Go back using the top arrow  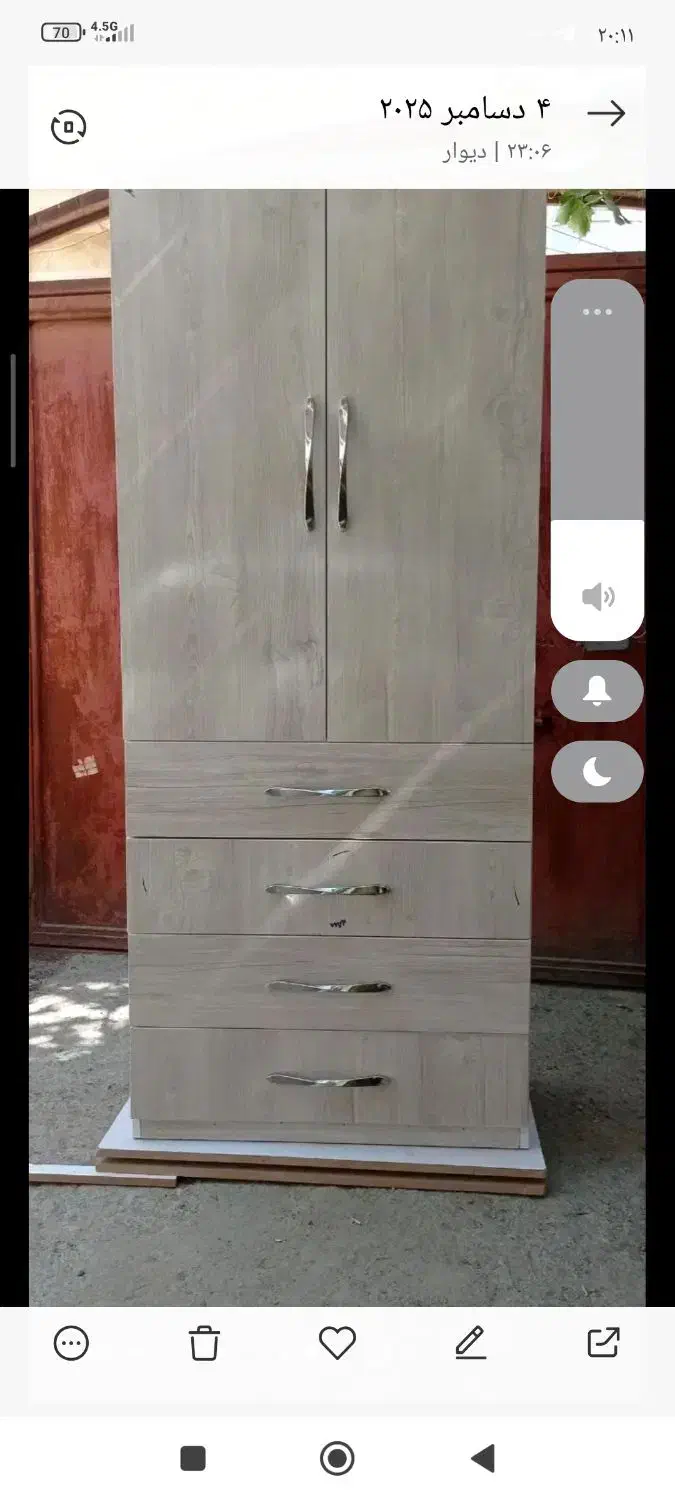[606, 113]
